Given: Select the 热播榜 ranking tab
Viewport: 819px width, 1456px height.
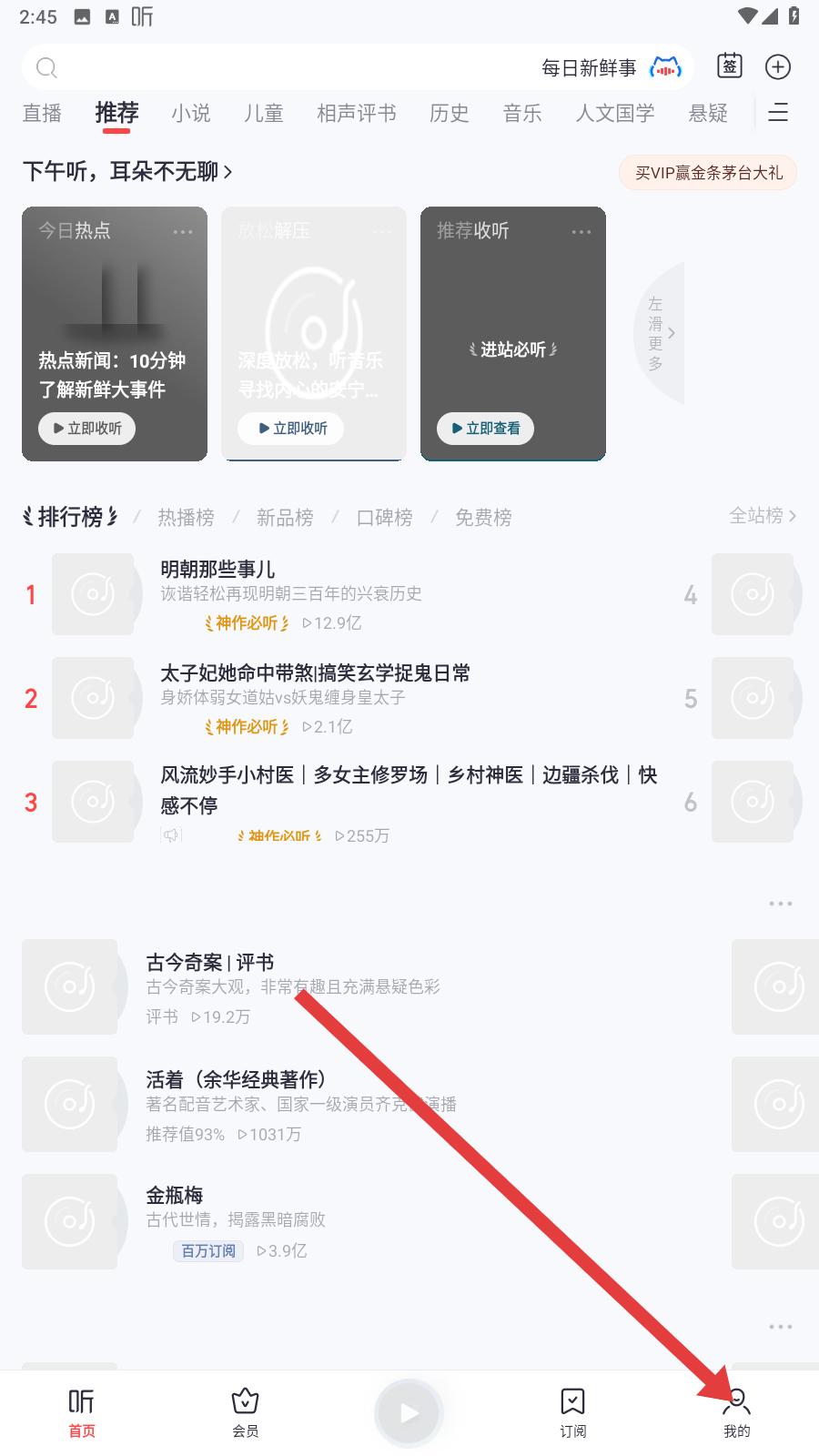Looking at the screenshot, I should coord(187,518).
